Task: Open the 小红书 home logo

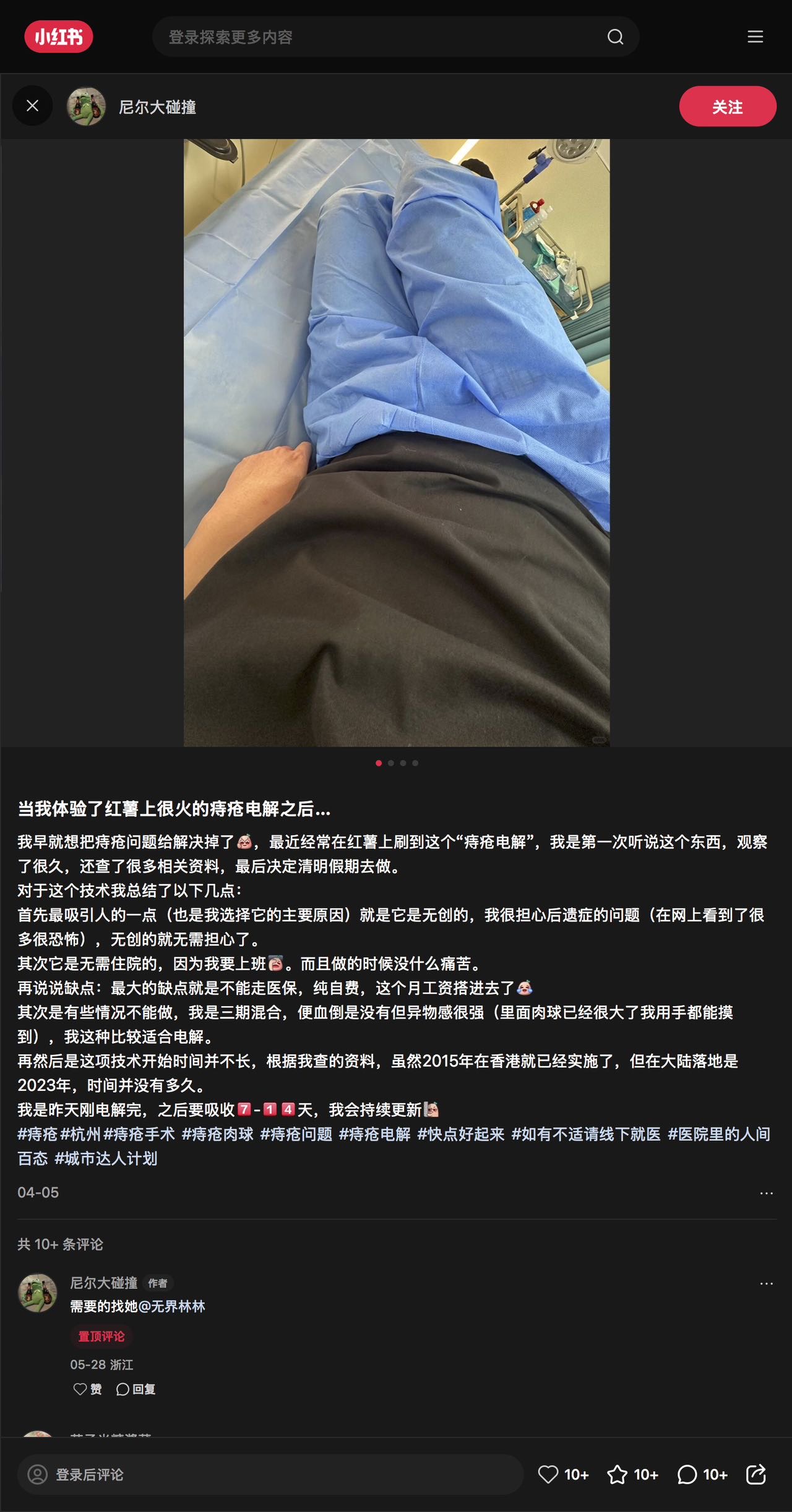Action: pos(59,37)
